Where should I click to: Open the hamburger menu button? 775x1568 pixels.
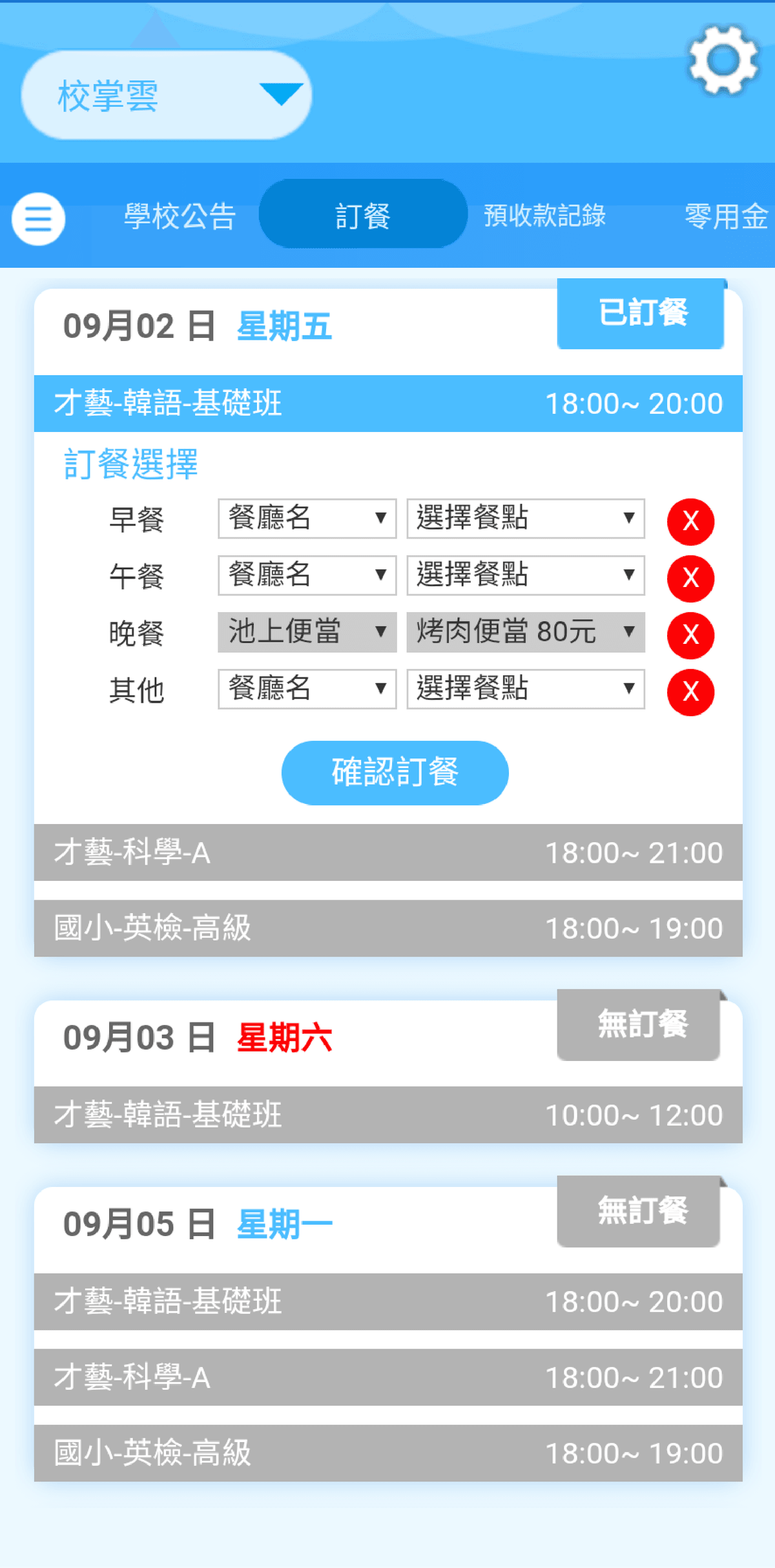click(x=38, y=219)
